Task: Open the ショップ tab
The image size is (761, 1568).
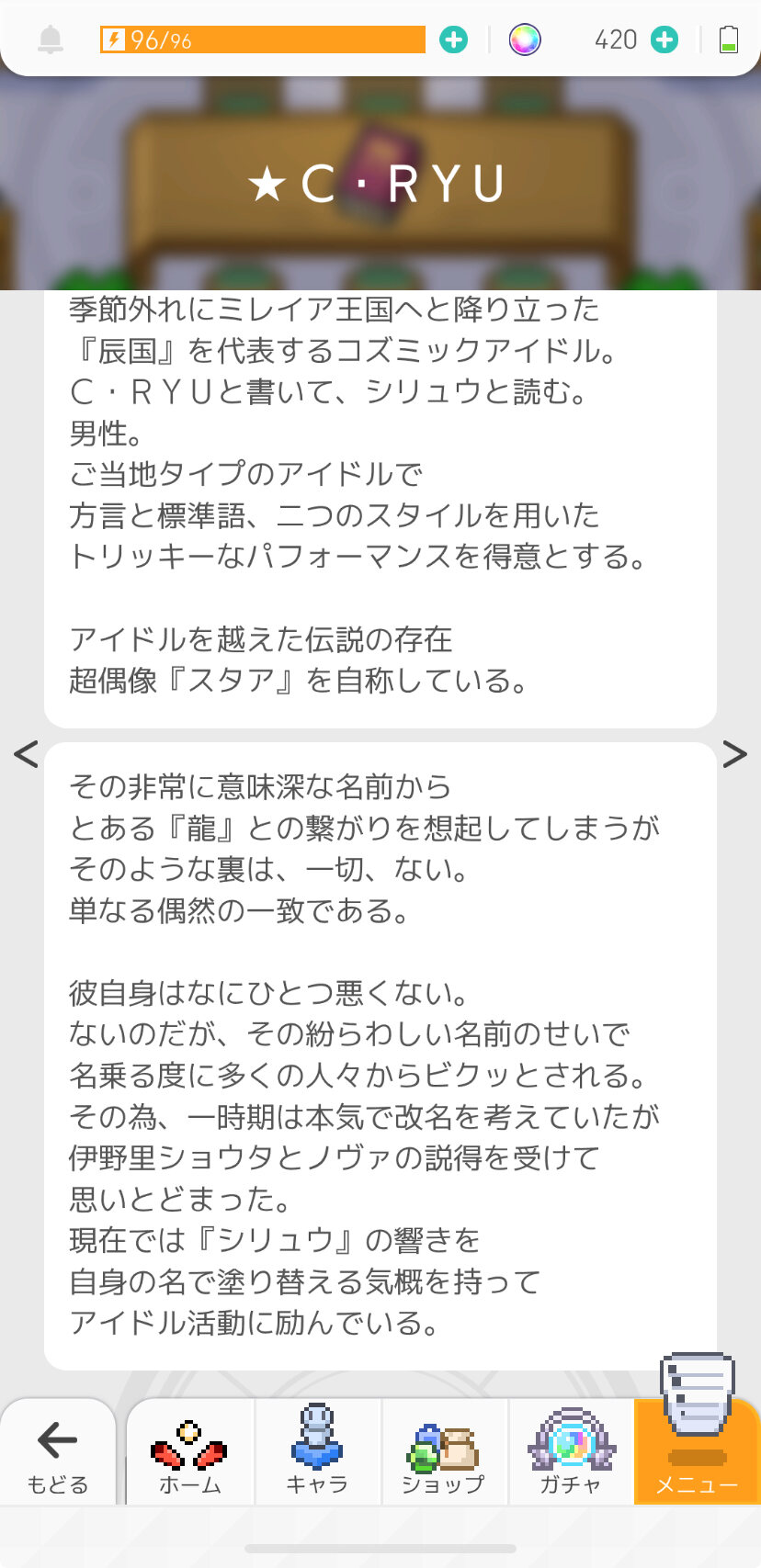Action: click(x=444, y=1452)
